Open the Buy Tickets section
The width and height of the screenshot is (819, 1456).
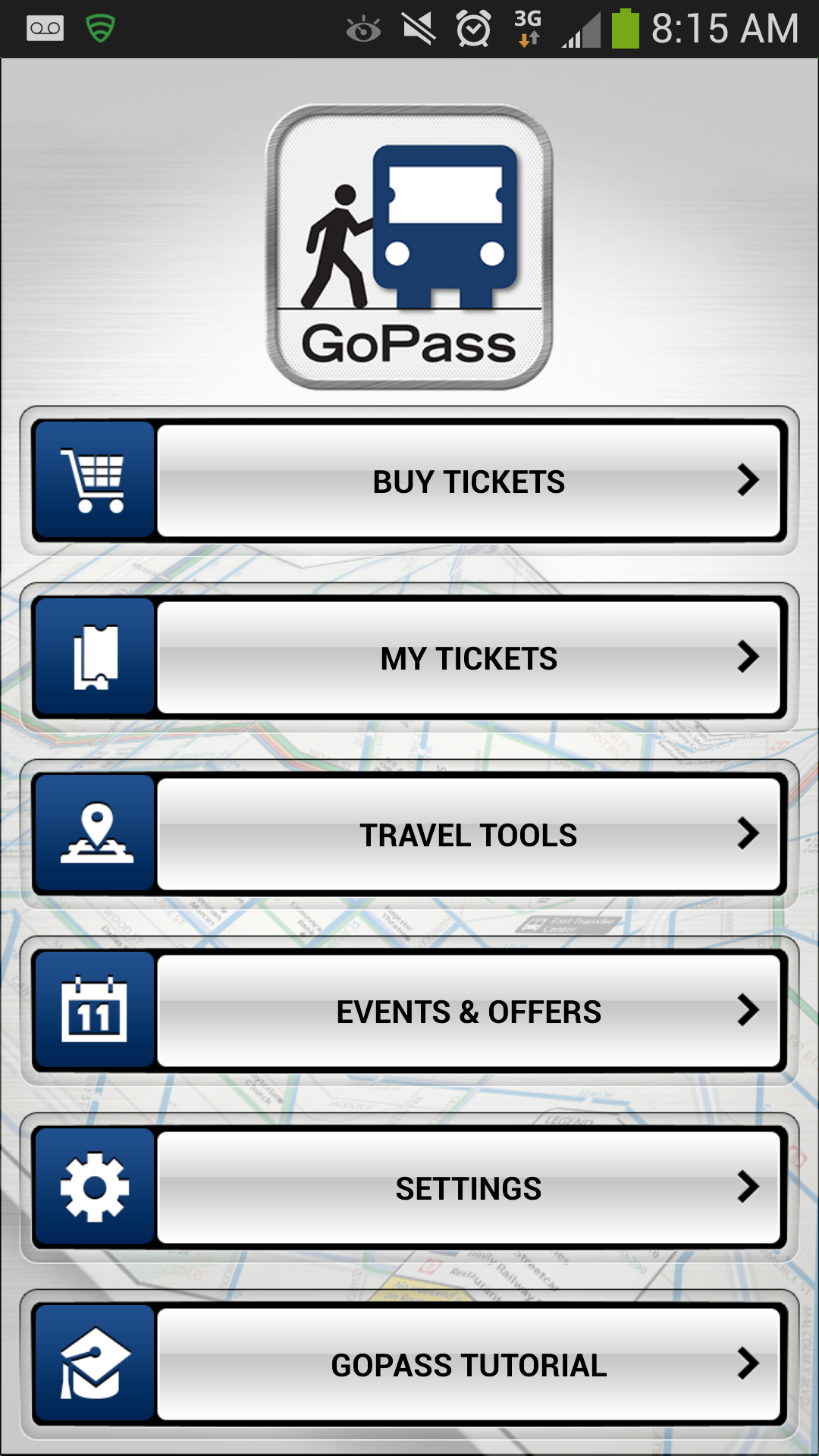(468, 482)
